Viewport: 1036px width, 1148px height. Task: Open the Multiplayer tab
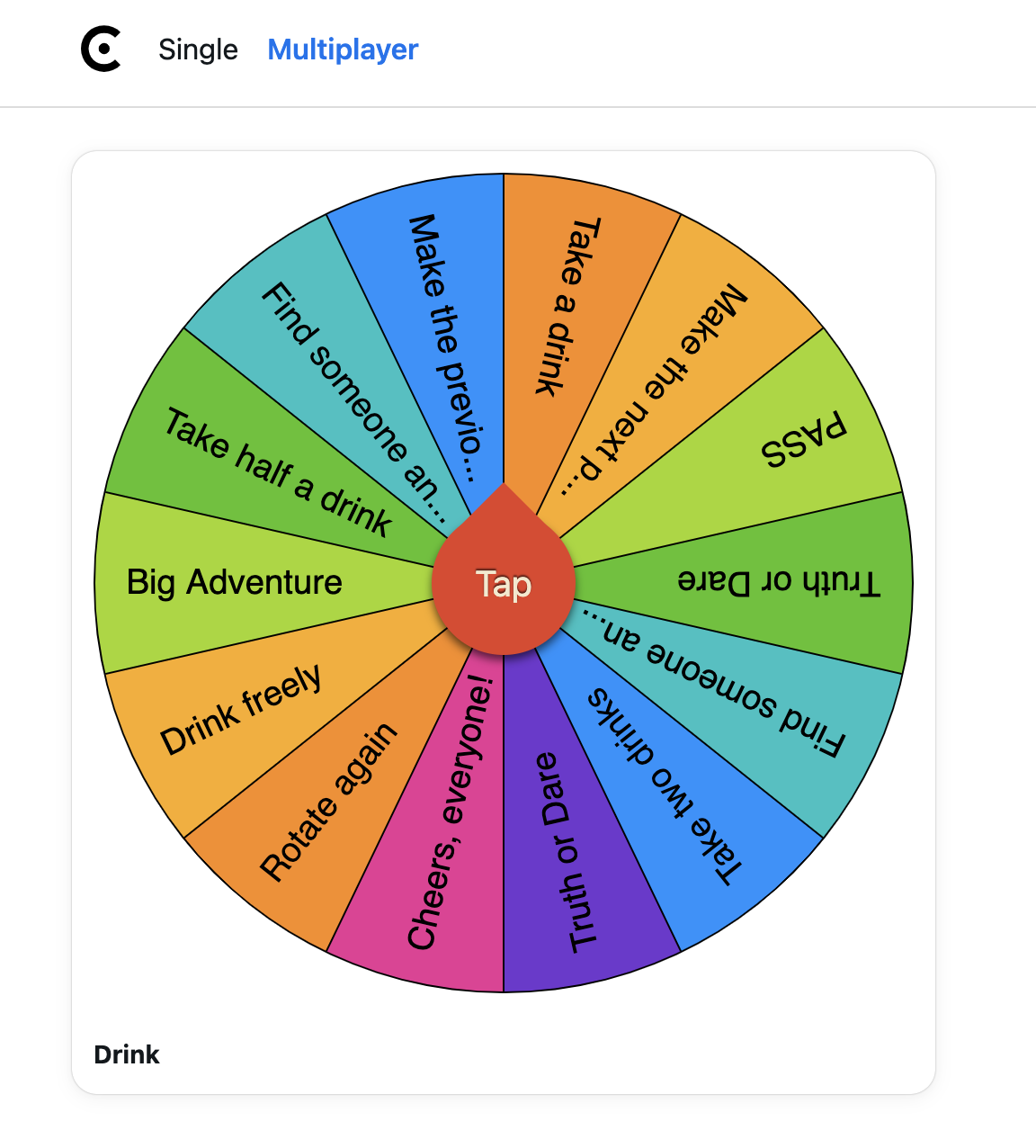[x=344, y=50]
